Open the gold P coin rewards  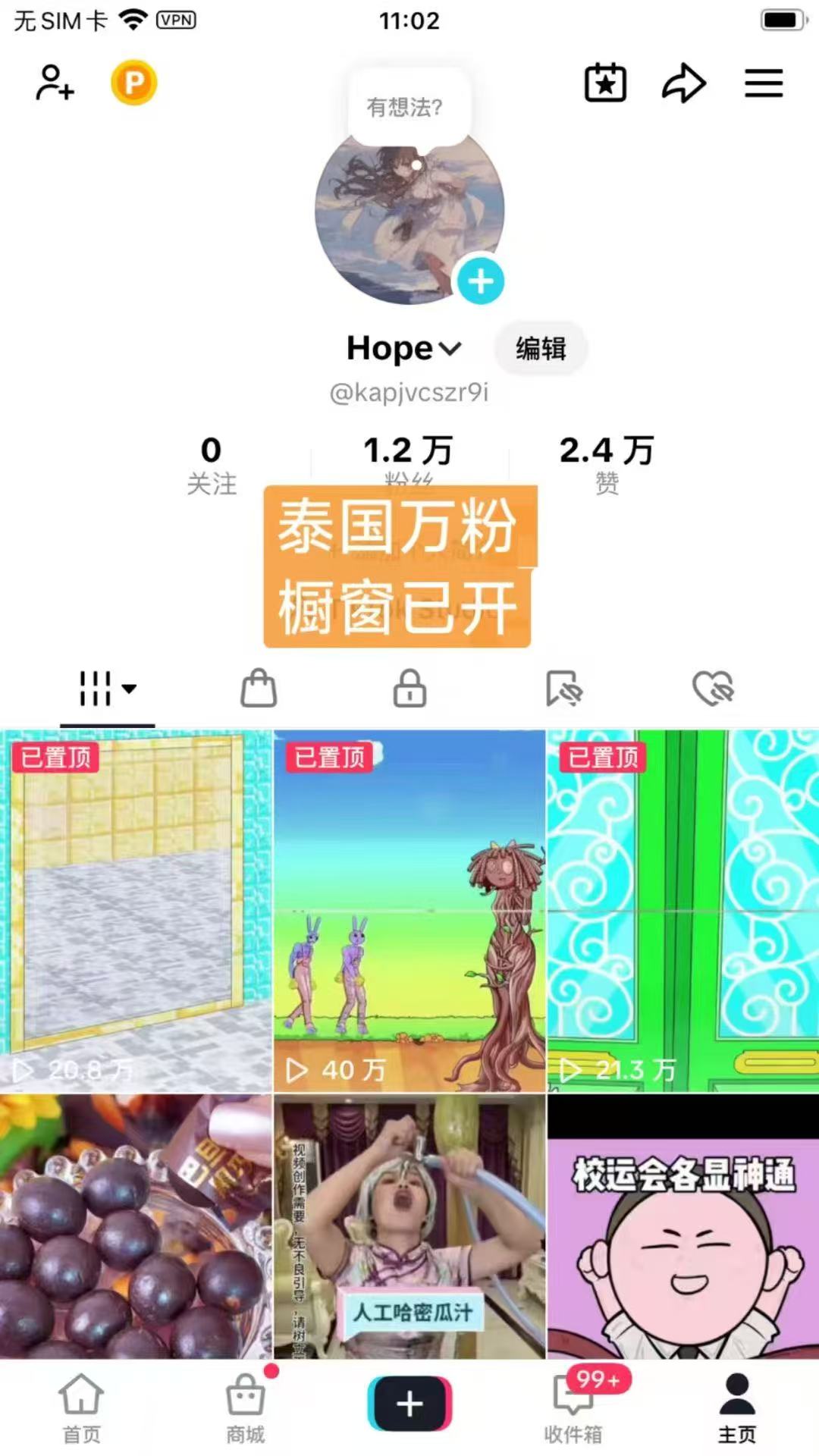(x=133, y=83)
